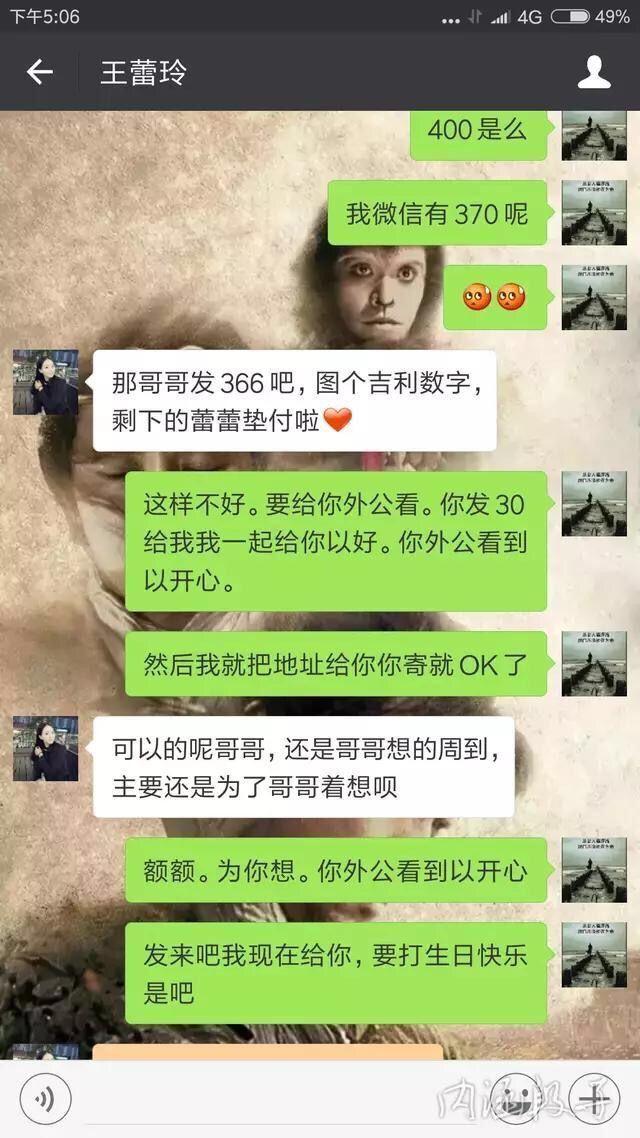The height and width of the screenshot is (1138, 640).
Task: Go back from chat with 王蕾玲
Action: point(39,72)
